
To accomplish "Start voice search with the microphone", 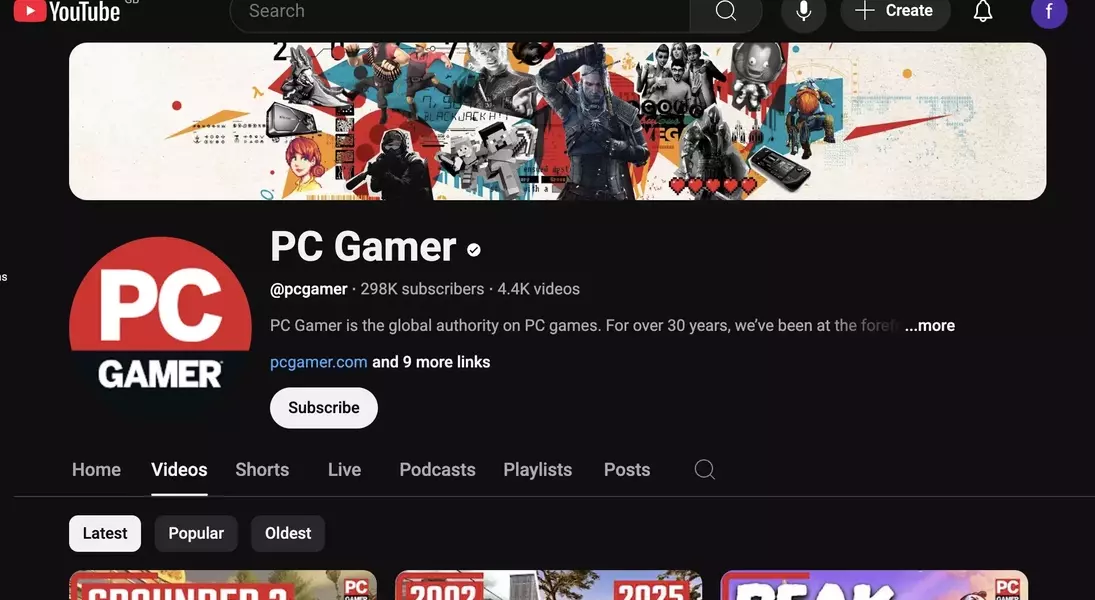I will pyautogui.click(x=803, y=12).
